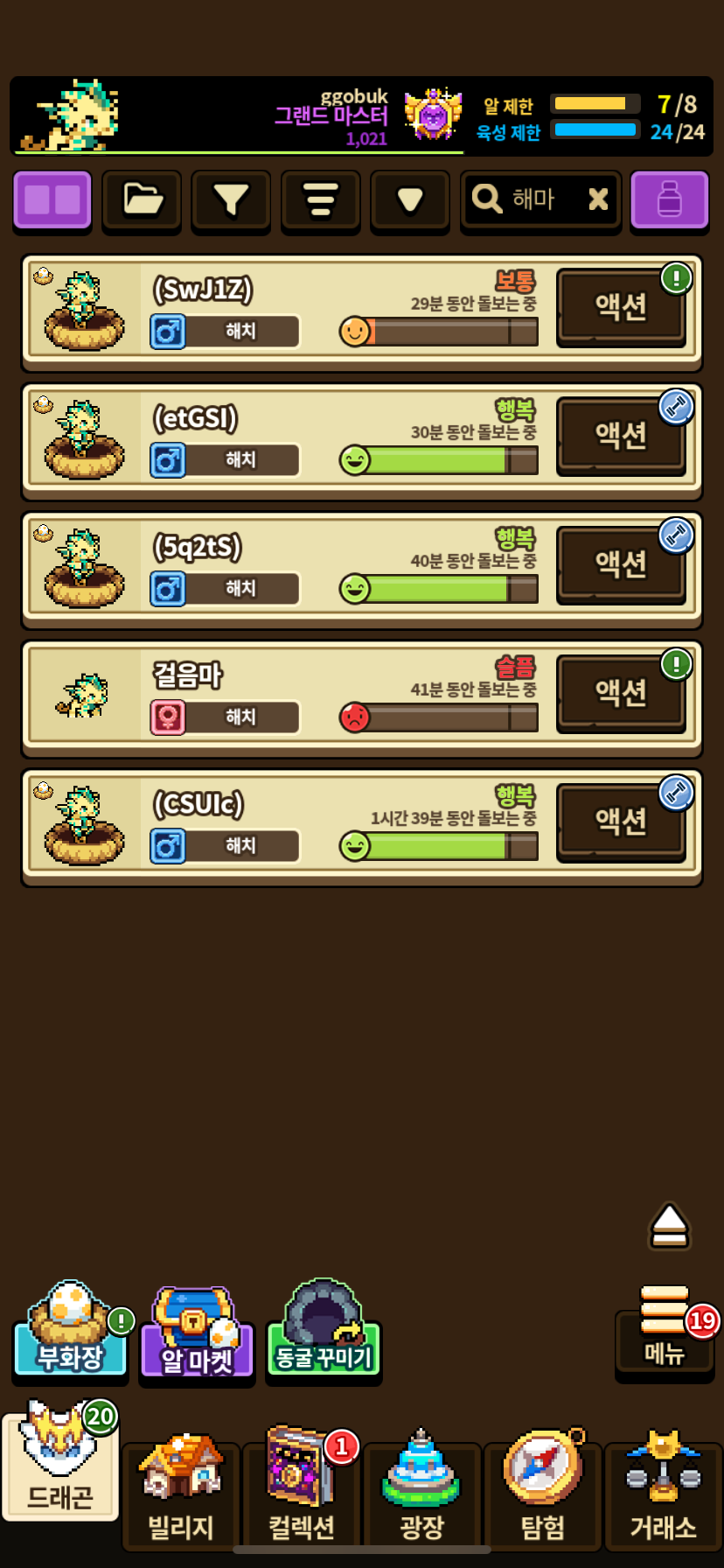Tap the heart favorites filter
The height and width of the screenshot is (1568, 724).
pyautogui.click(x=410, y=200)
